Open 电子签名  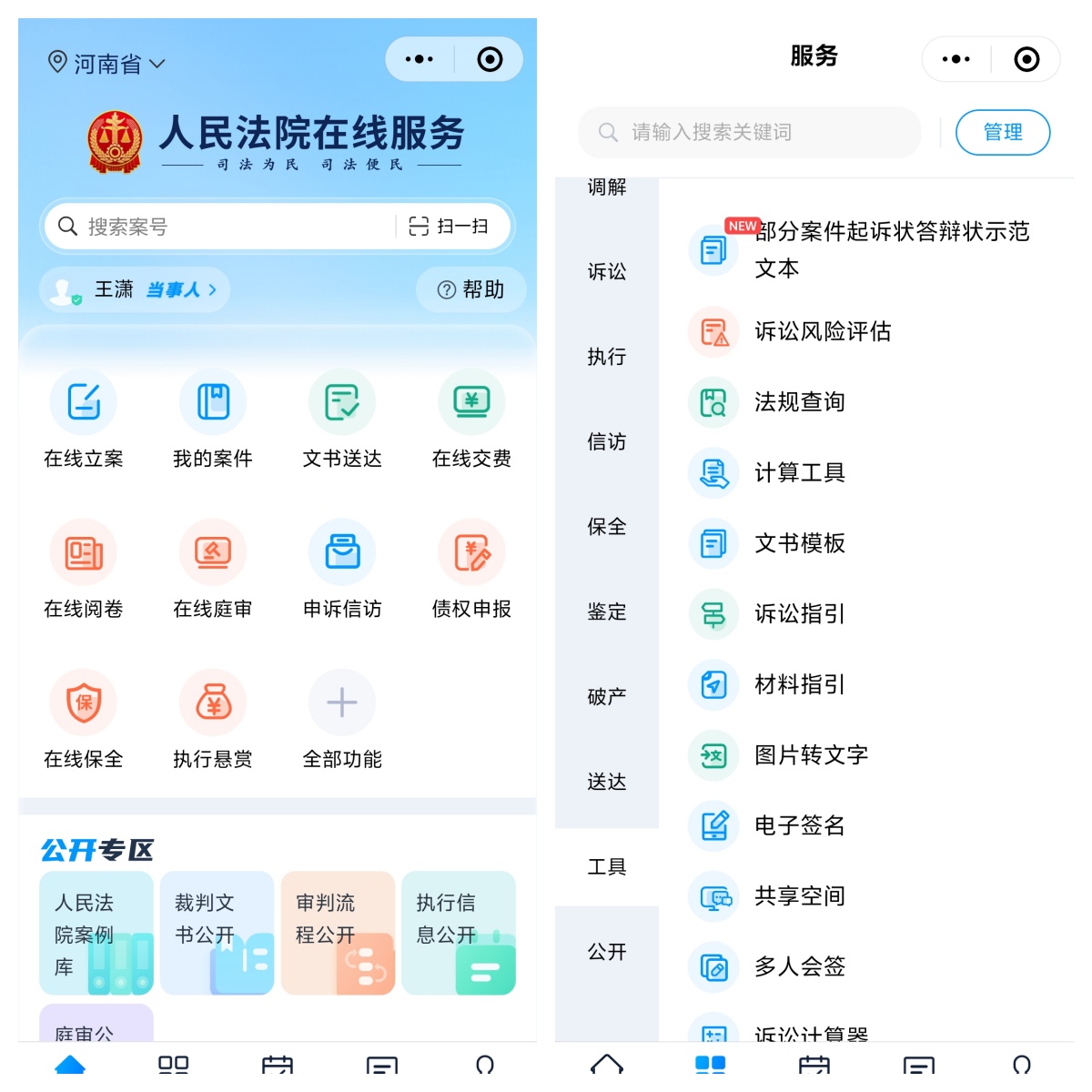click(x=799, y=825)
